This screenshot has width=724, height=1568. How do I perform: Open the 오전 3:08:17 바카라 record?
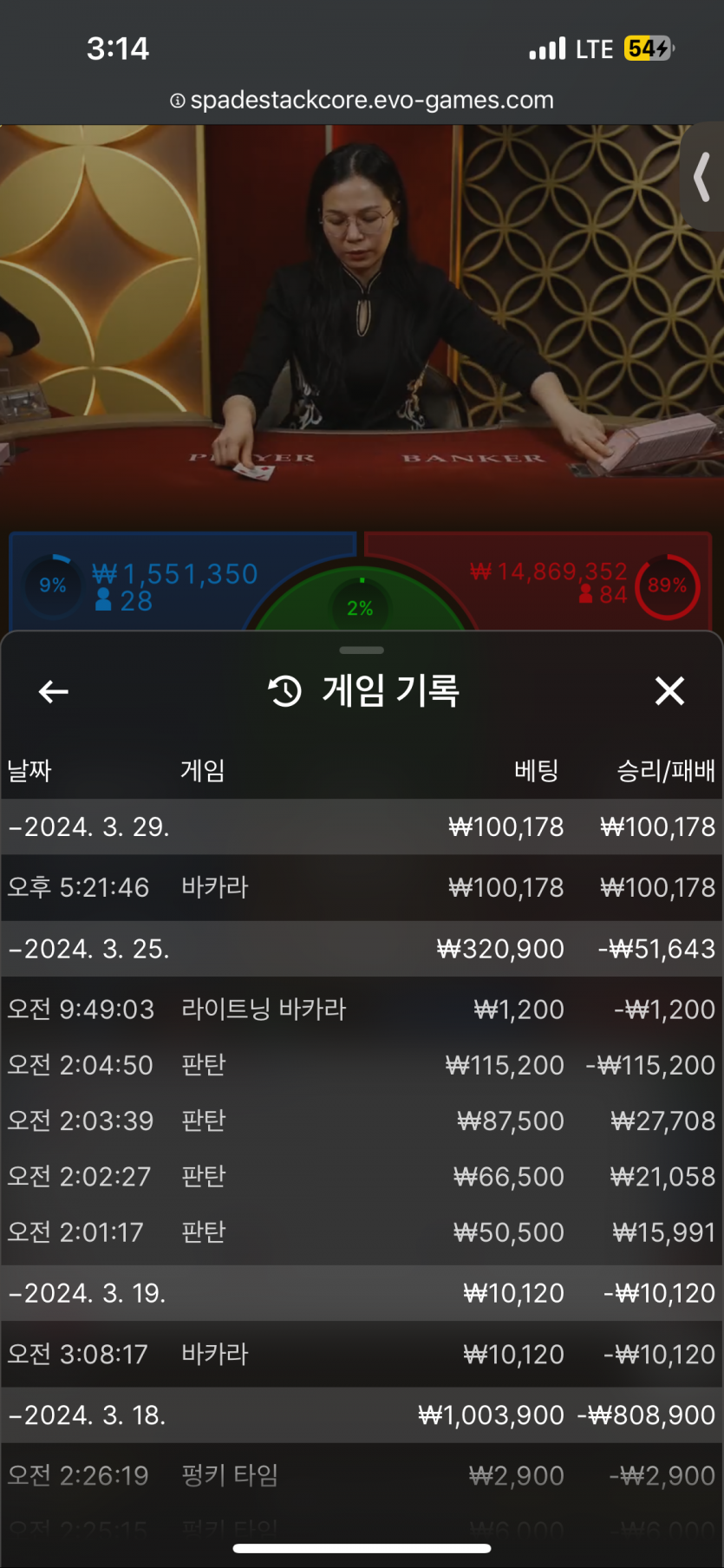pyautogui.click(x=362, y=1354)
